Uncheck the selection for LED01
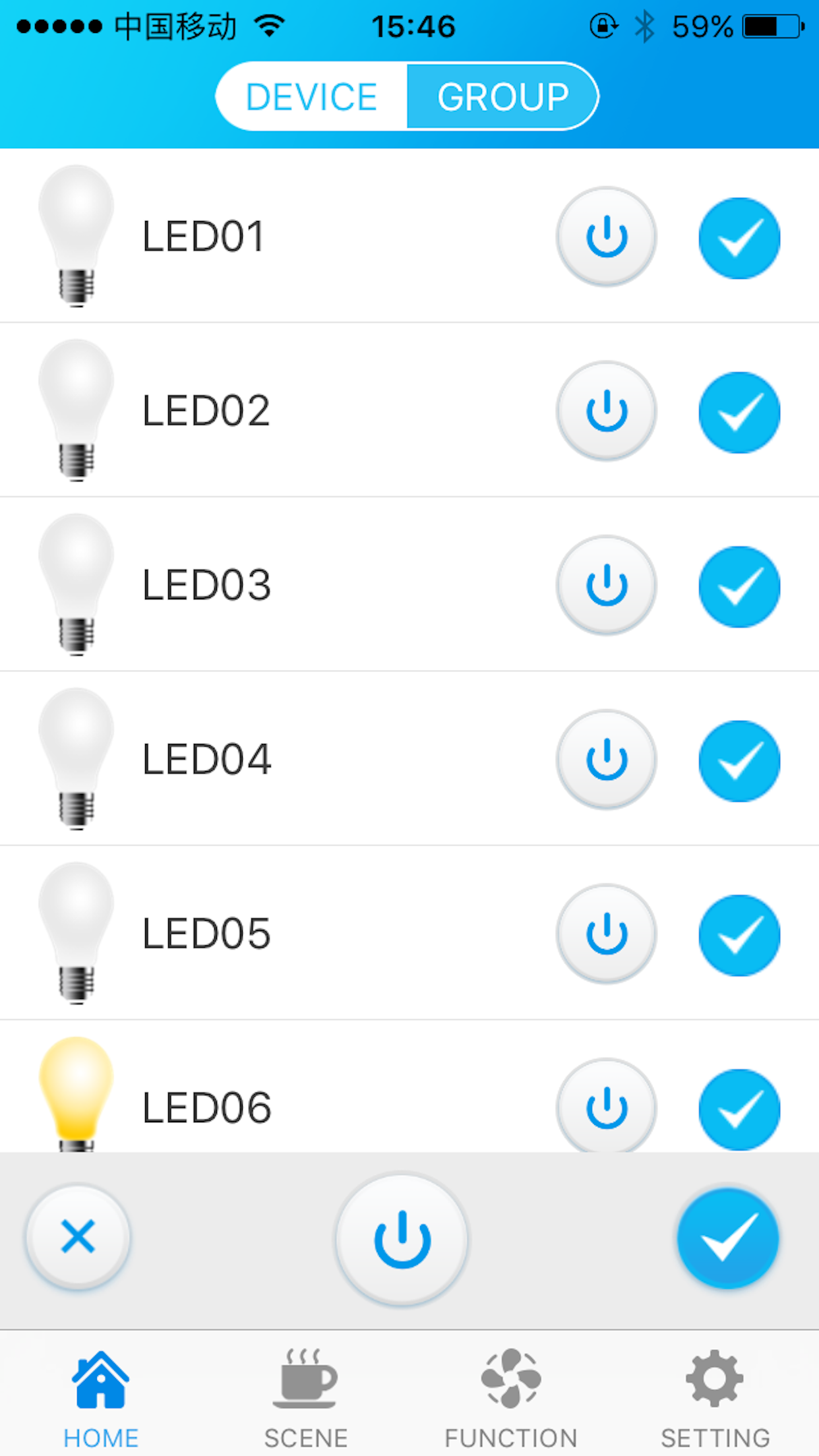The width and height of the screenshot is (819, 1456). pos(740,237)
